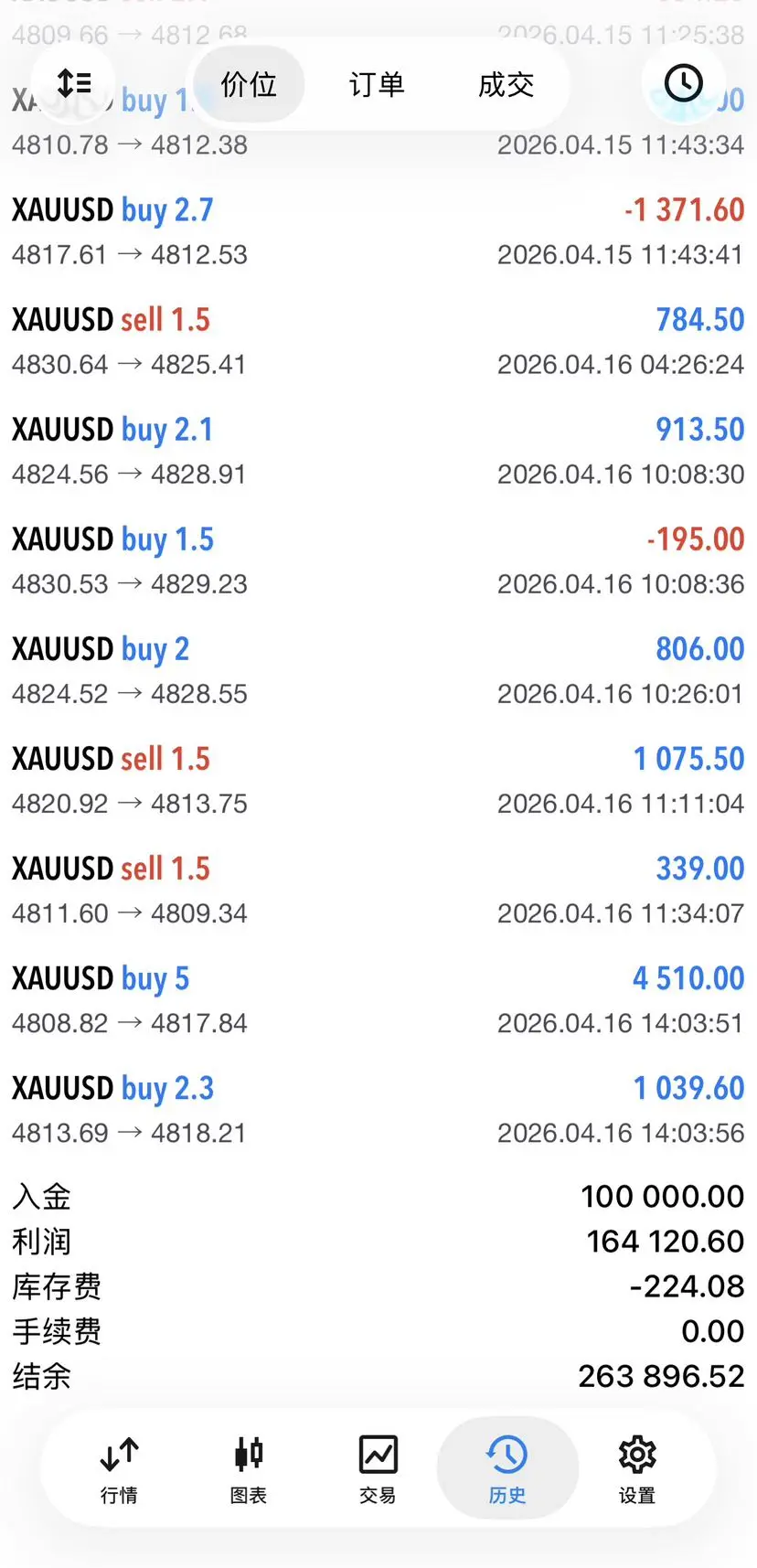The height and width of the screenshot is (1568, 757).
Task: Go to the 行情 tab
Action: click(119, 1468)
